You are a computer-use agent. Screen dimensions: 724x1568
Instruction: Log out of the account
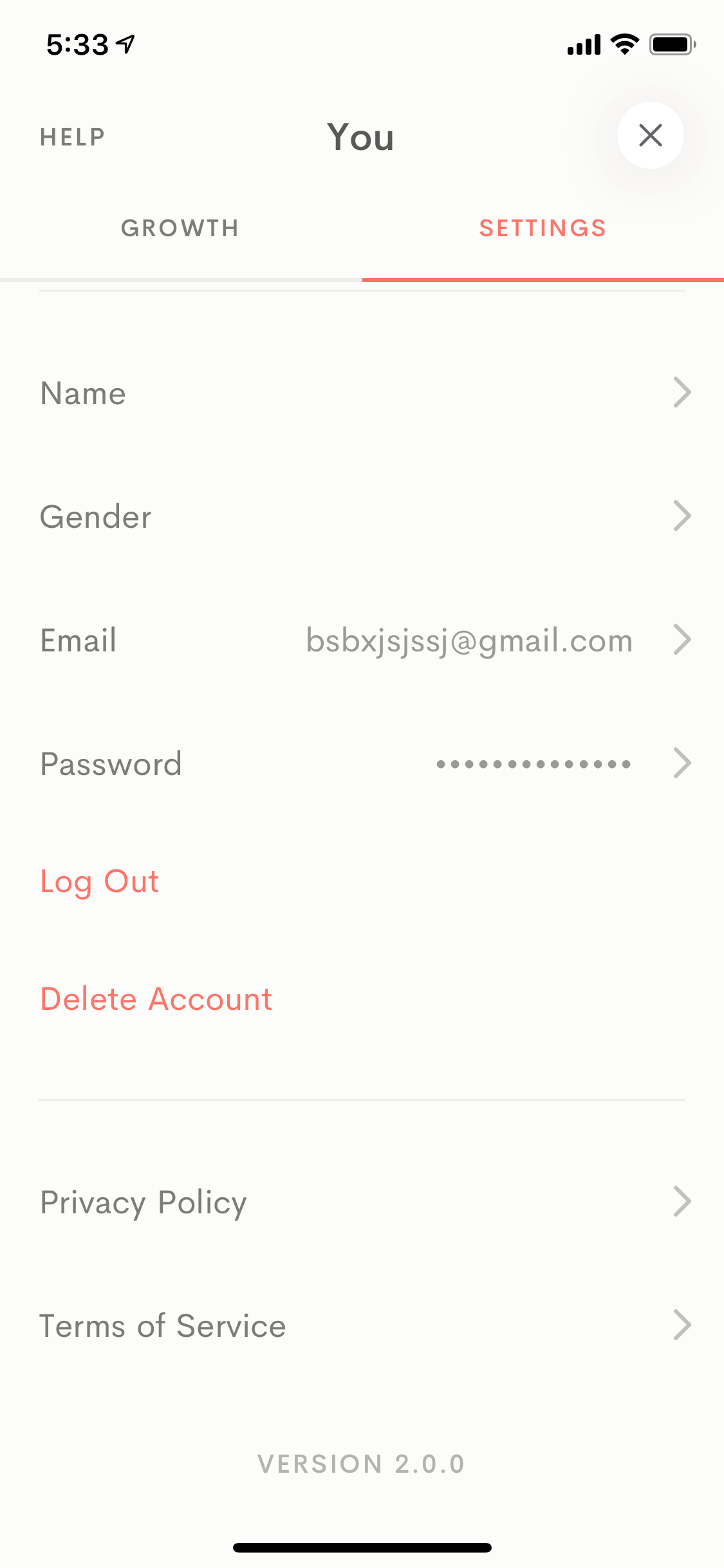point(100,882)
